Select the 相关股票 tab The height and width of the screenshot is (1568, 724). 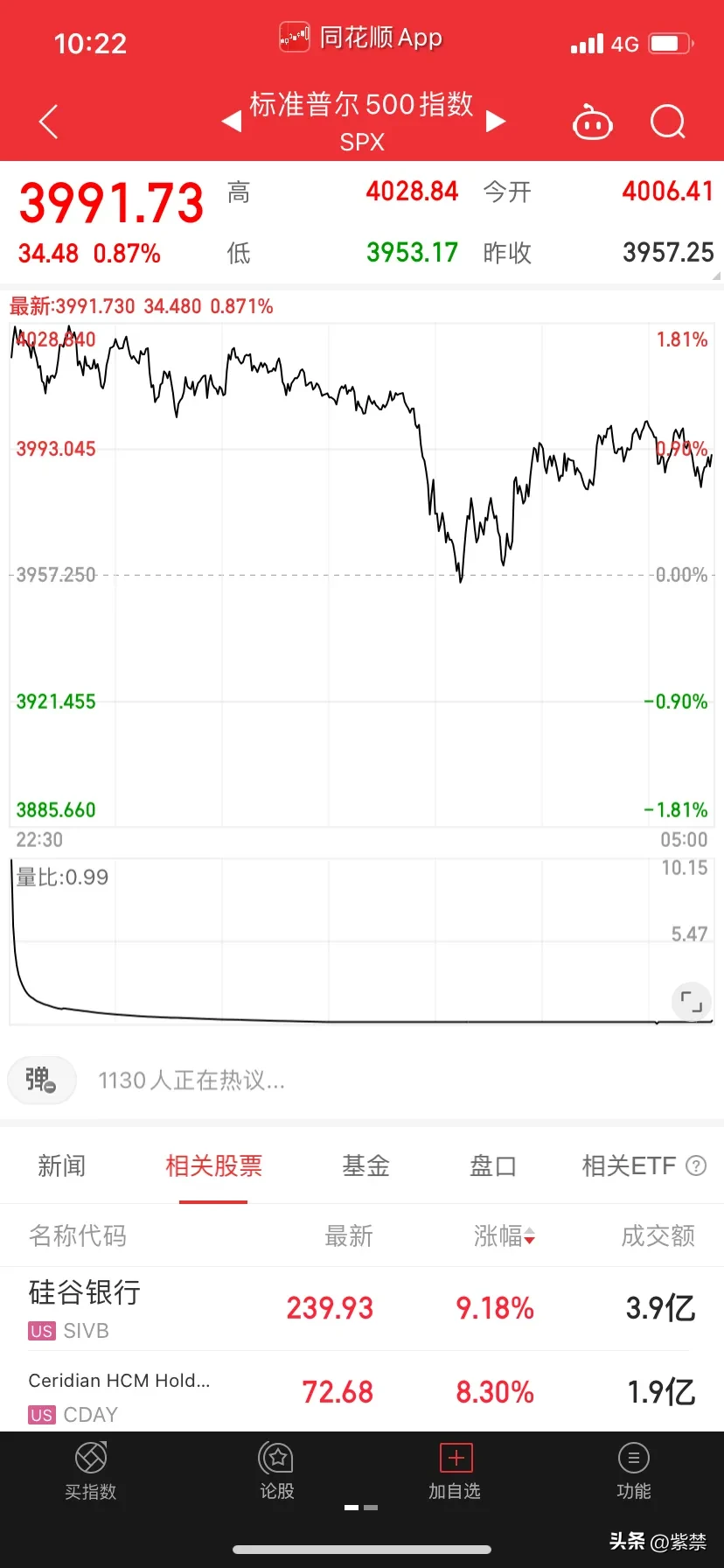pos(213,1165)
